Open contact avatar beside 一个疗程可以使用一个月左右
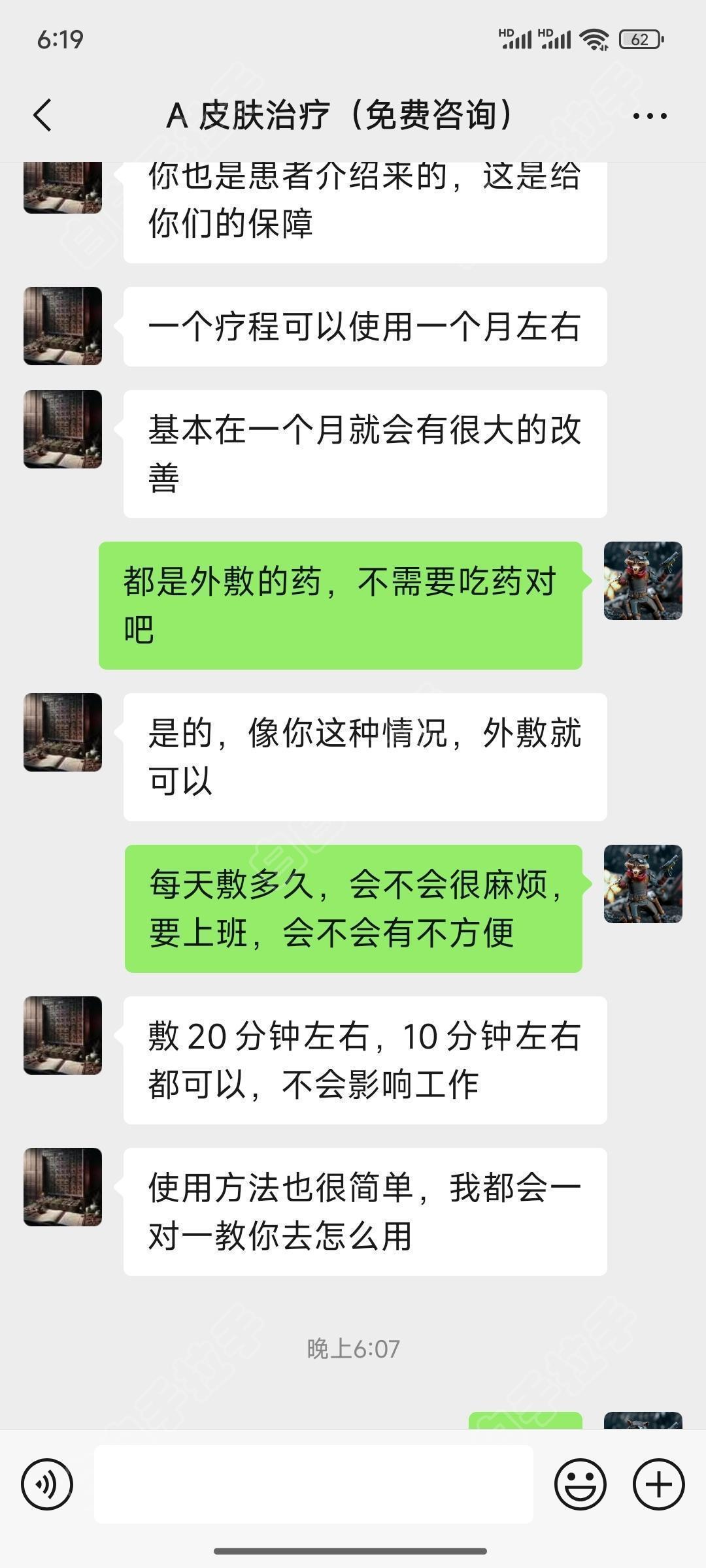 tap(63, 326)
